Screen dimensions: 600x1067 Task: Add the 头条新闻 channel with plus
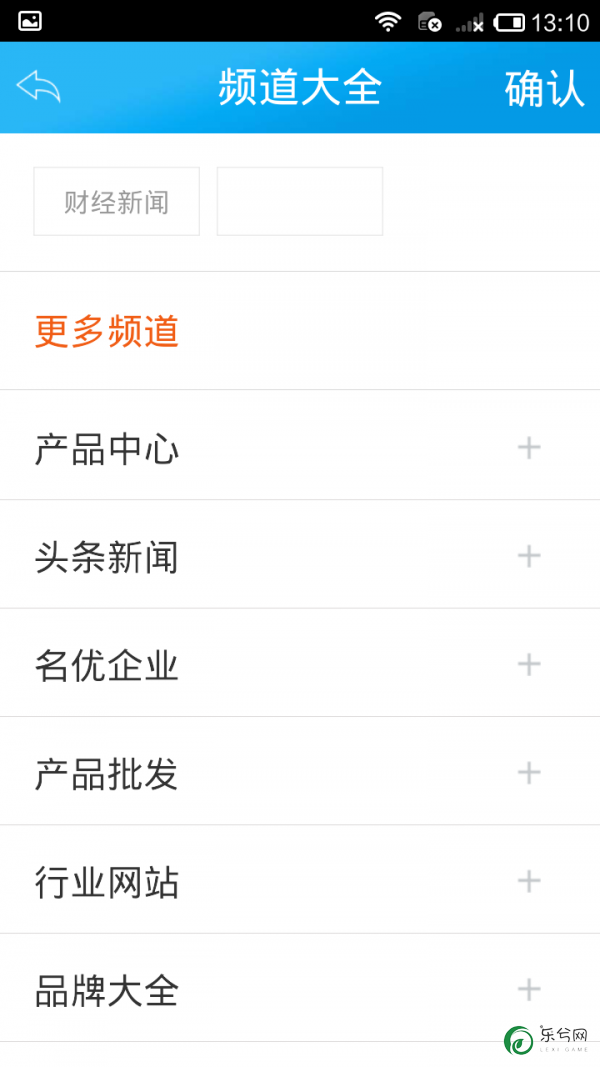click(529, 556)
